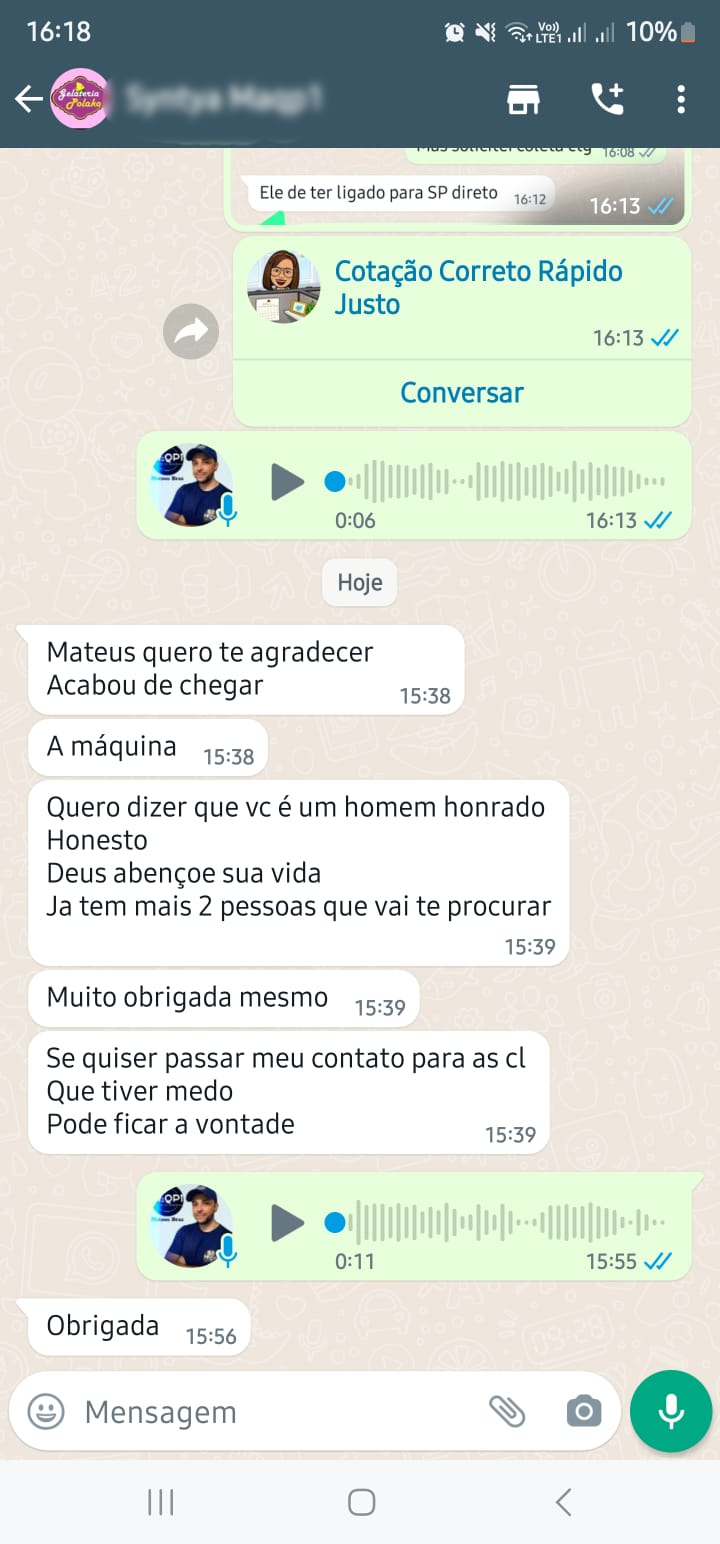720x1544 pixels.
Task: Attach a file with the paperclip
Action: click(507, 1412)
